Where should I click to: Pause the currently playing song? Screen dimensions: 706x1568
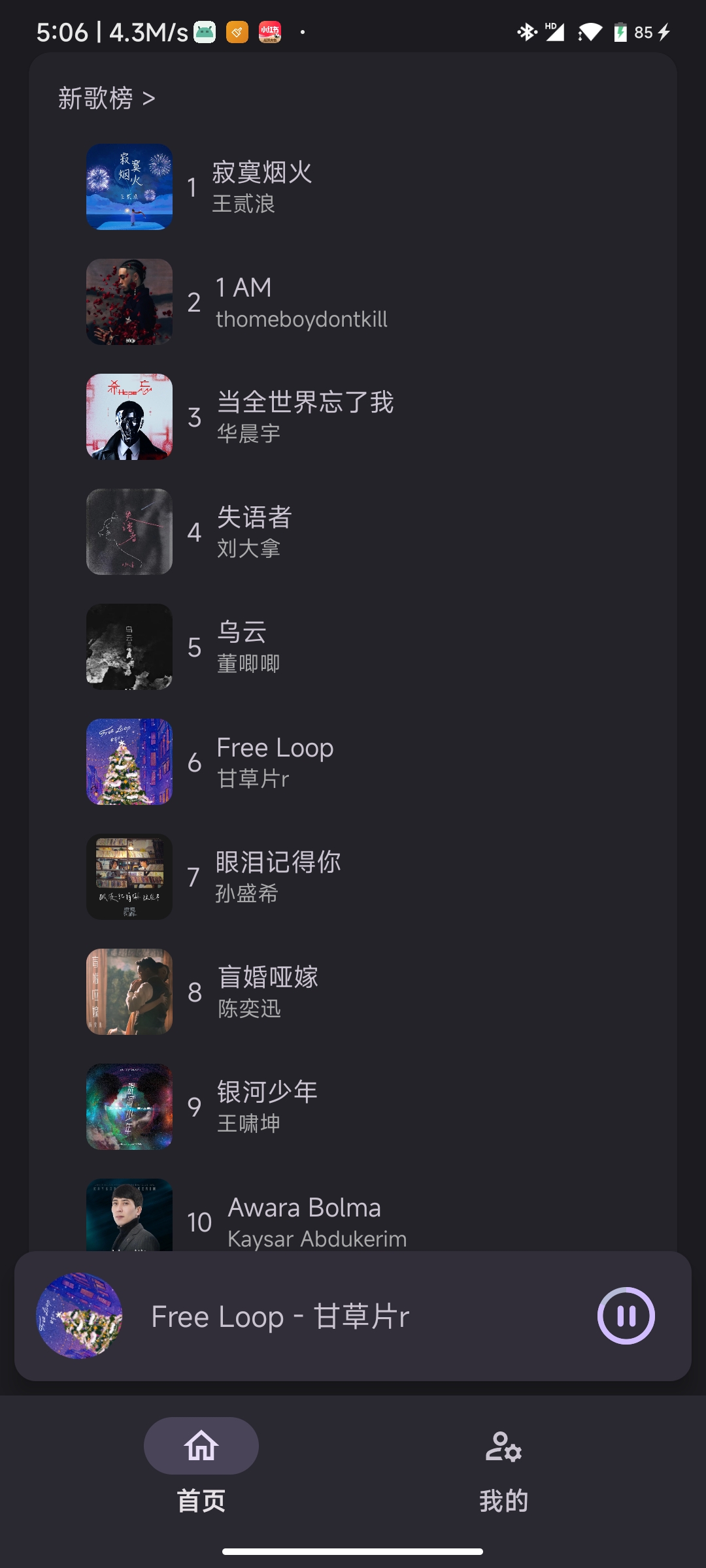click(x=626, y=1316)
